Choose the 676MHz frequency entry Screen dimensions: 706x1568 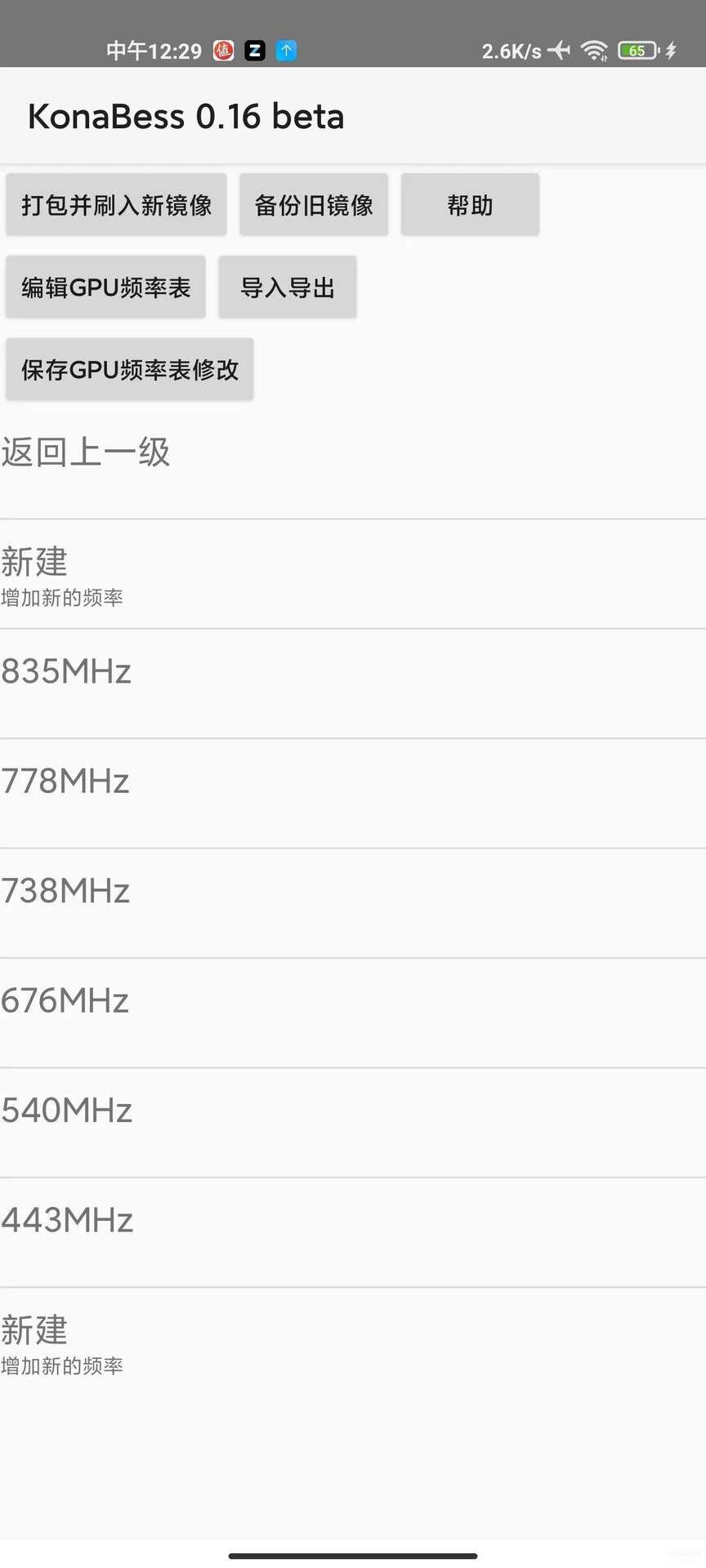(353, 1013)
